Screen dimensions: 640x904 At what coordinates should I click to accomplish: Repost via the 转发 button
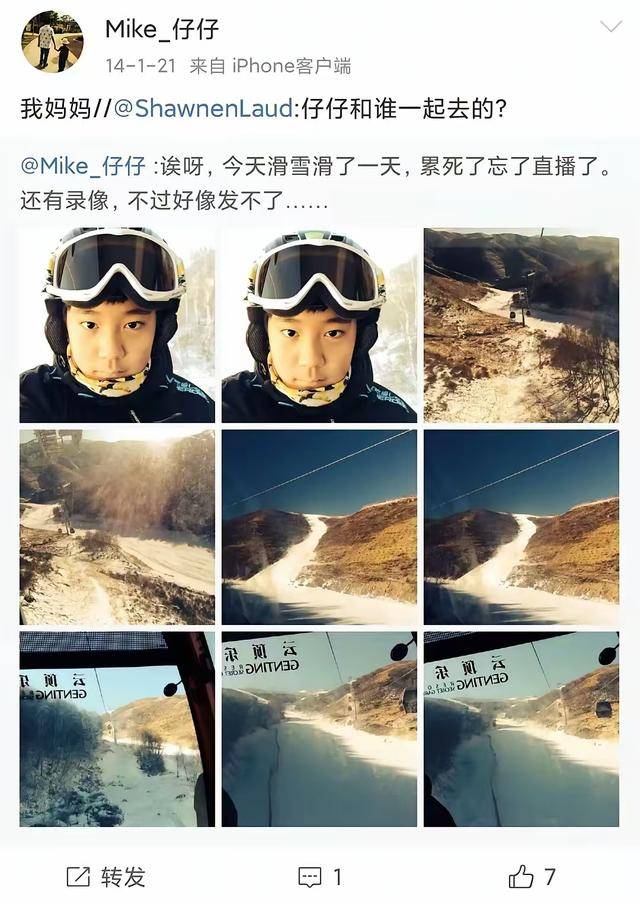tap(106, 877)
